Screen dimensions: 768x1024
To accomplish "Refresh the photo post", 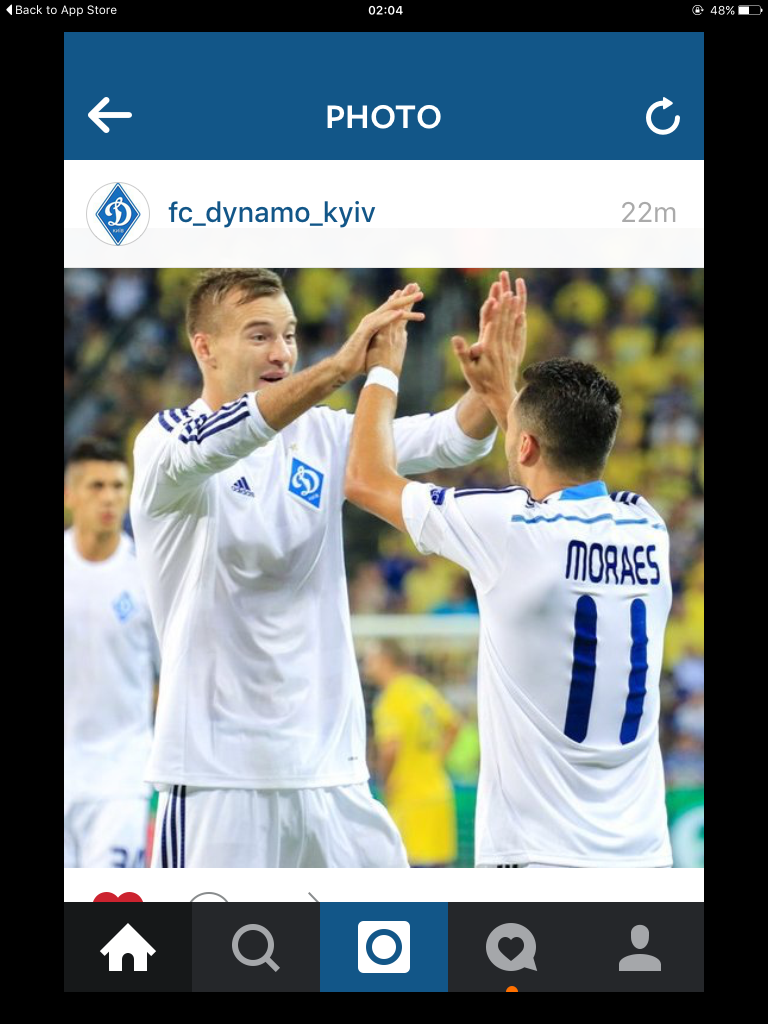I will pos(662,117).
